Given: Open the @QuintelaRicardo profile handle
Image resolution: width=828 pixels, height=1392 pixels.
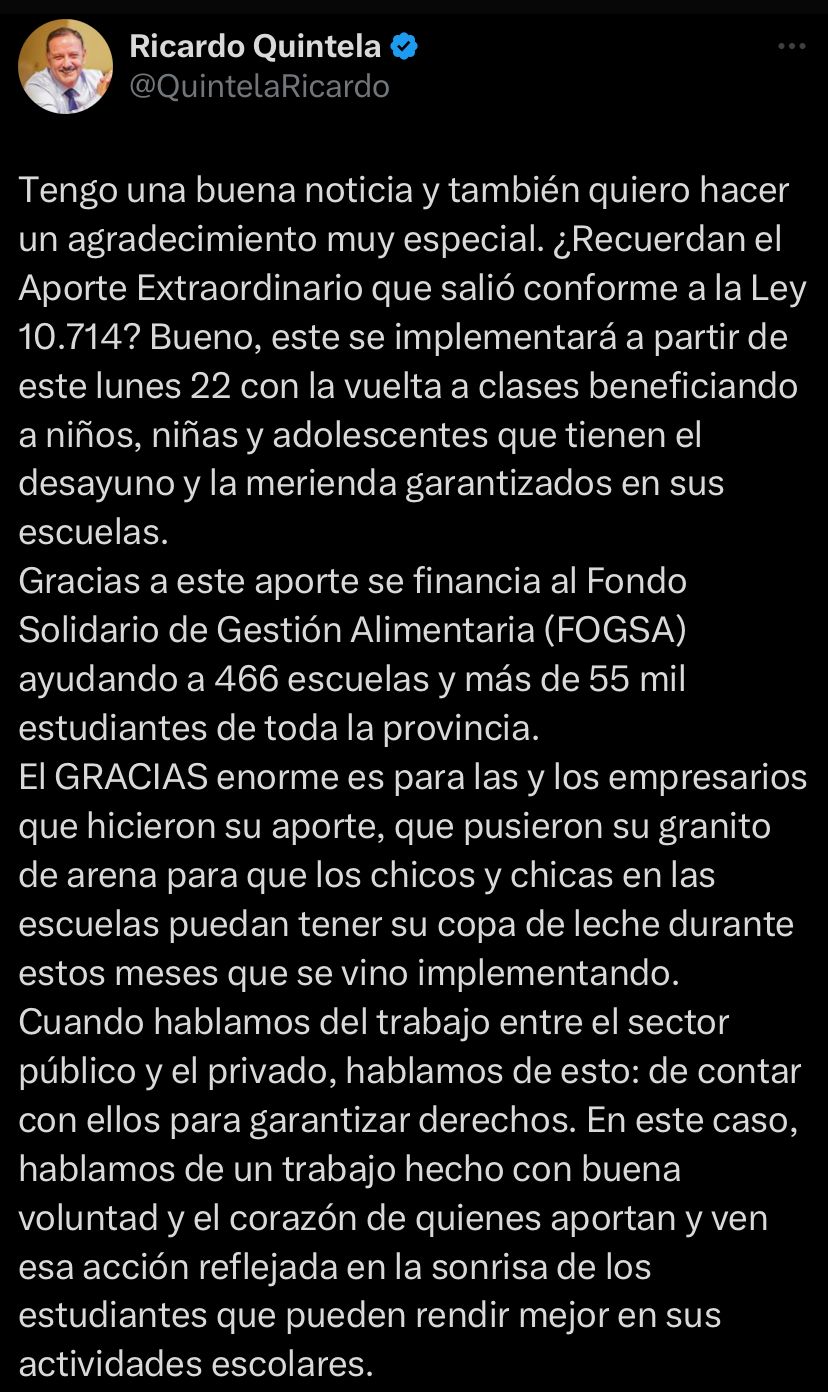Looking at the screenshot, I should click(x=259, y=87).
